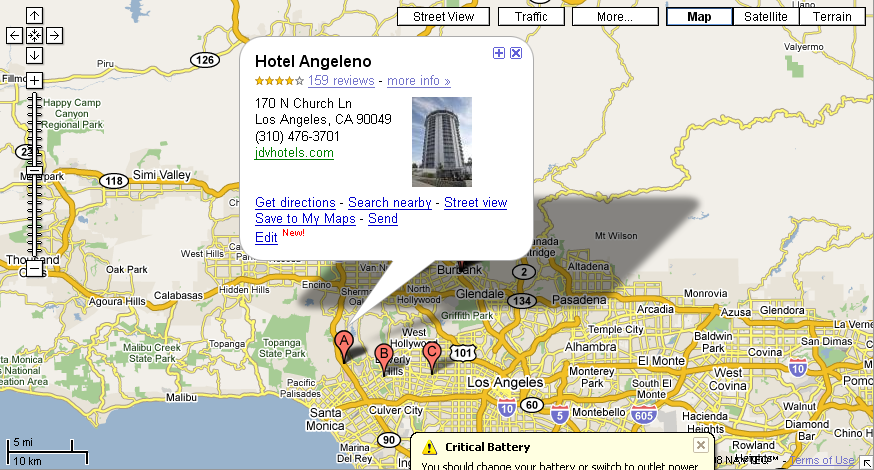
Task: Select Search nearby link
Action: point(390,203)
